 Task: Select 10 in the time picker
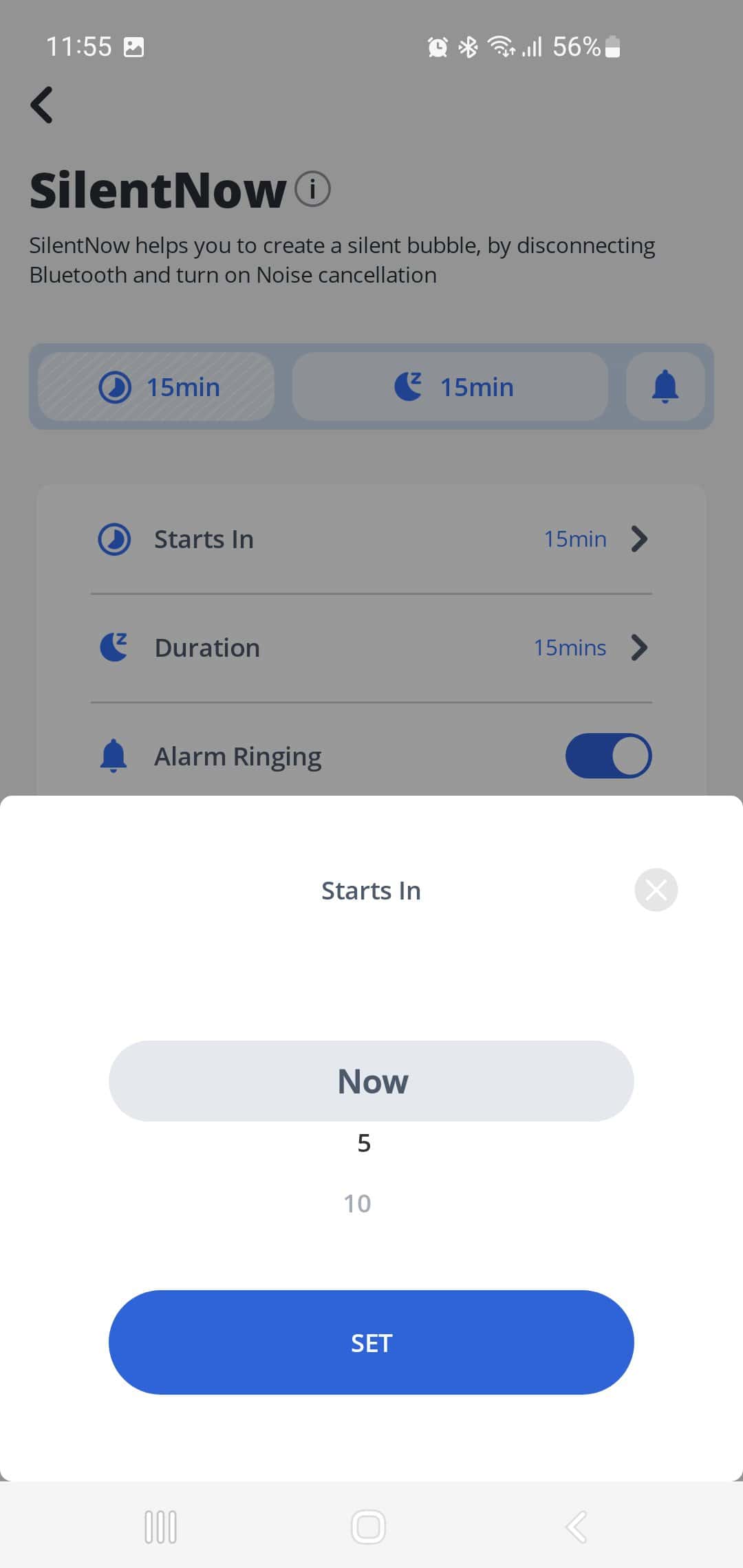click(357, 1204)
